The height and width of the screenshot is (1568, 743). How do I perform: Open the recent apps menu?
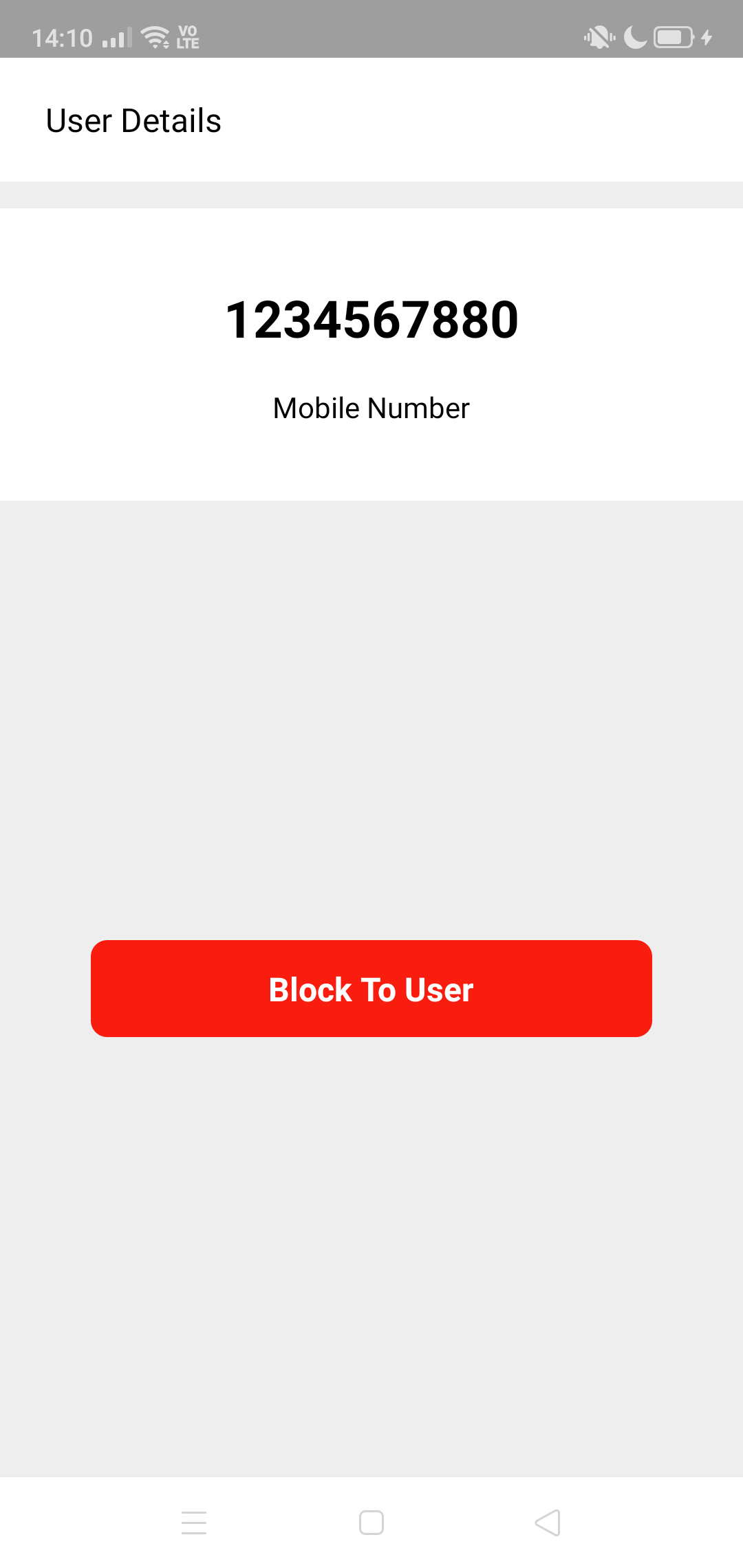[194, 1523]
